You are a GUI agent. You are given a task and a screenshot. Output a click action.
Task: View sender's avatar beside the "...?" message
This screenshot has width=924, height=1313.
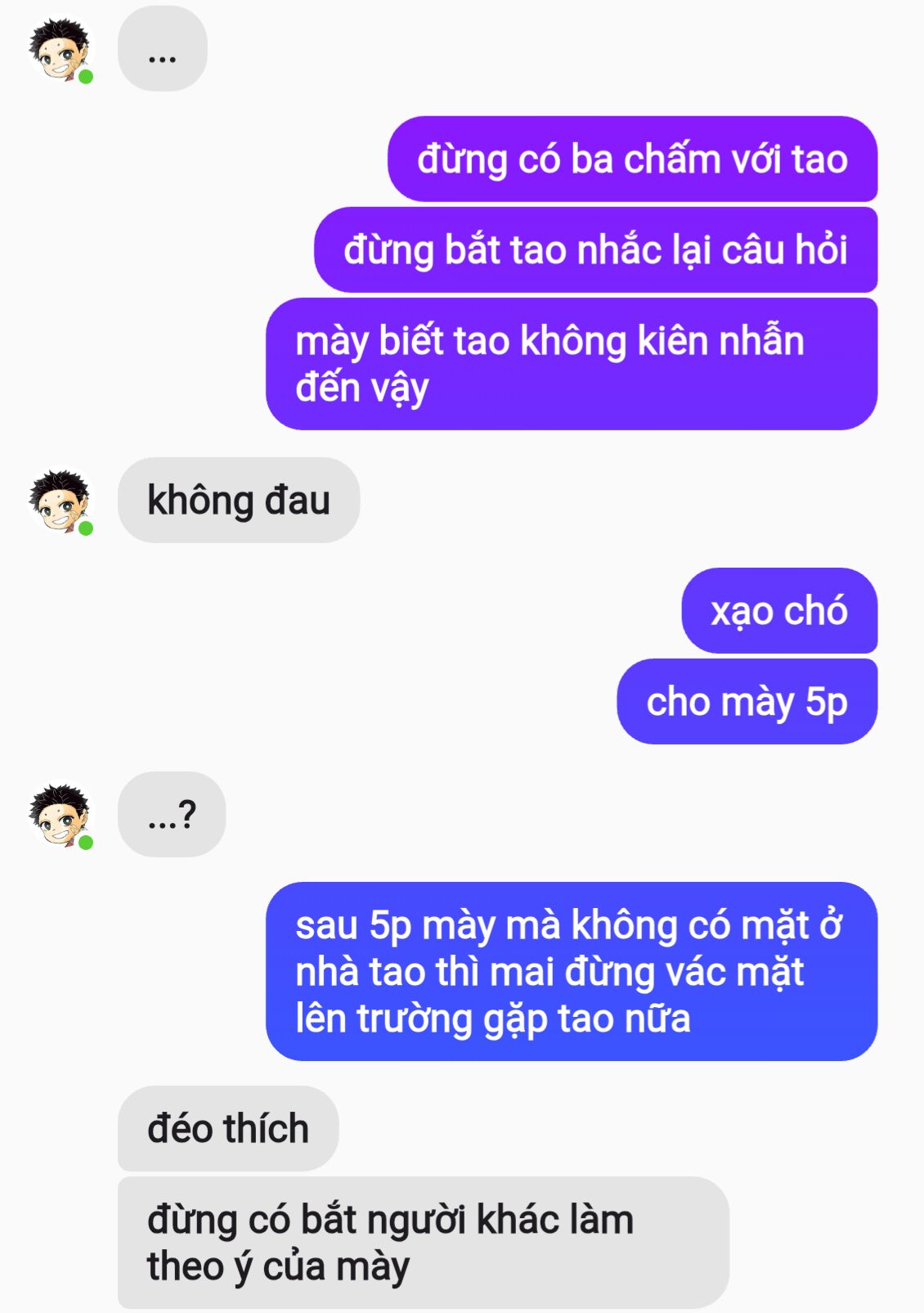(x=60, y=816)
